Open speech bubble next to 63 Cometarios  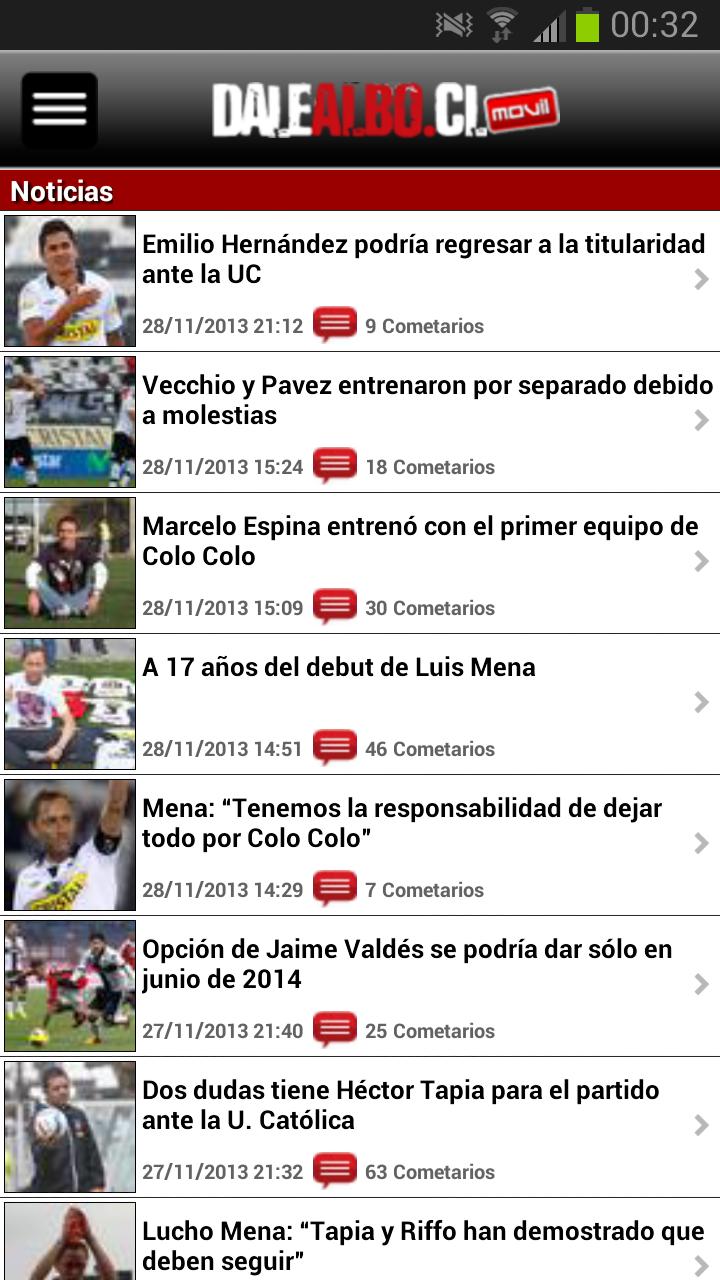(337, 1169)
